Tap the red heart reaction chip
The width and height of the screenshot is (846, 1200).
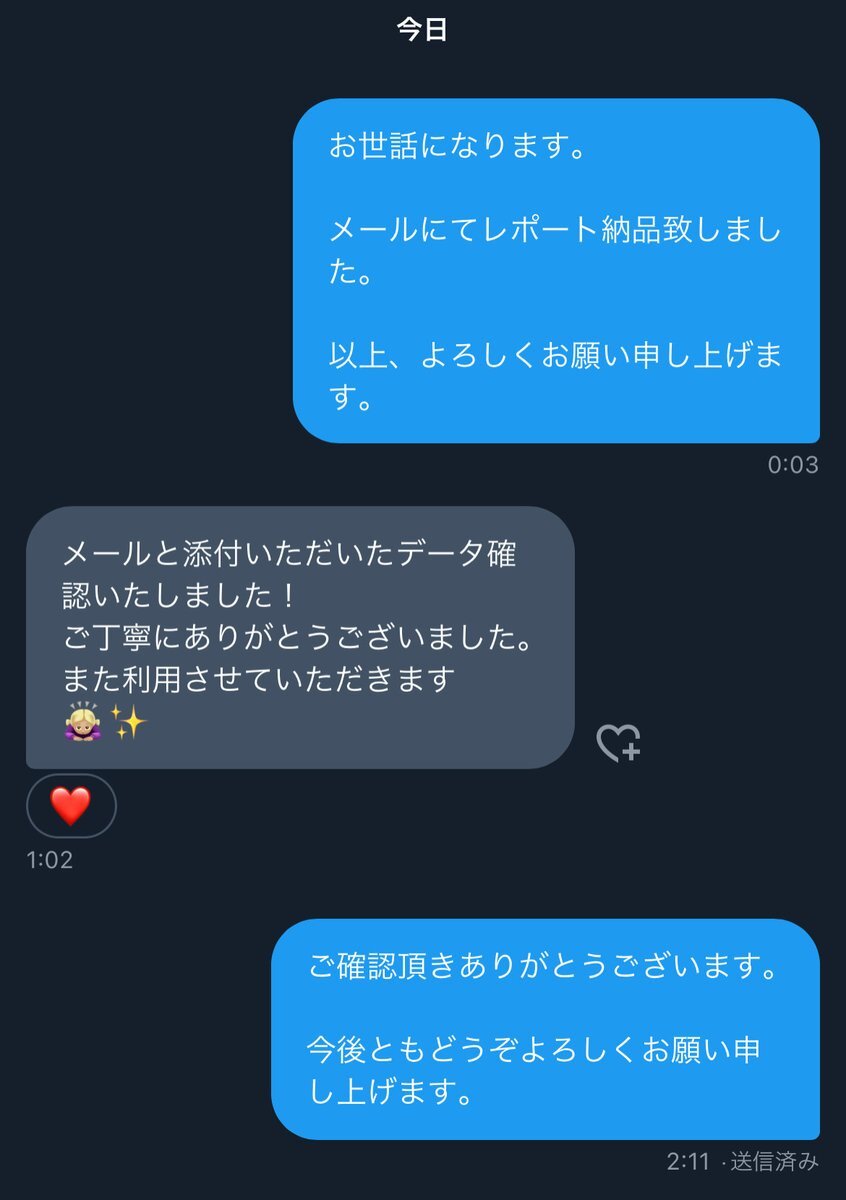pos(71,805)
